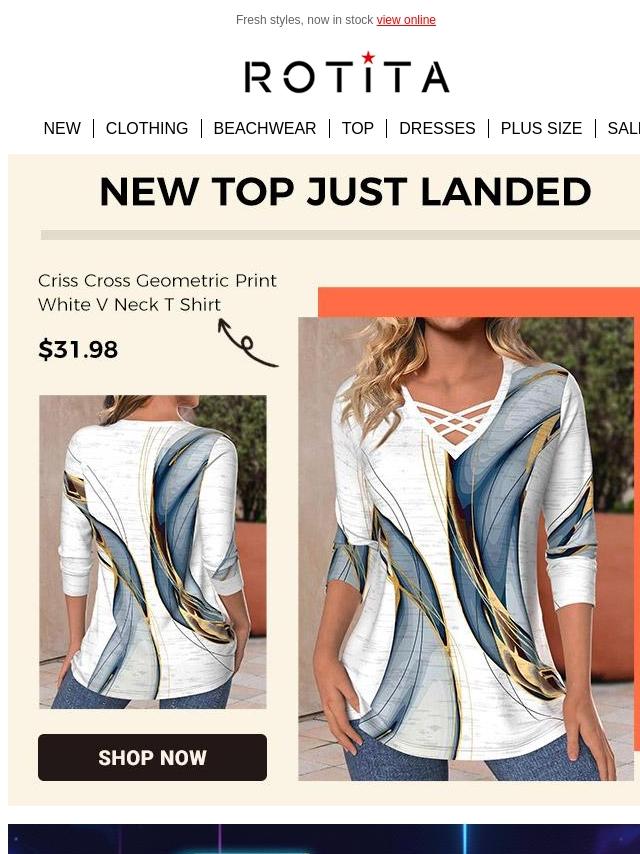640x854 pixels.
Task: Open the view online link
Action: click(x=405, y=20)
